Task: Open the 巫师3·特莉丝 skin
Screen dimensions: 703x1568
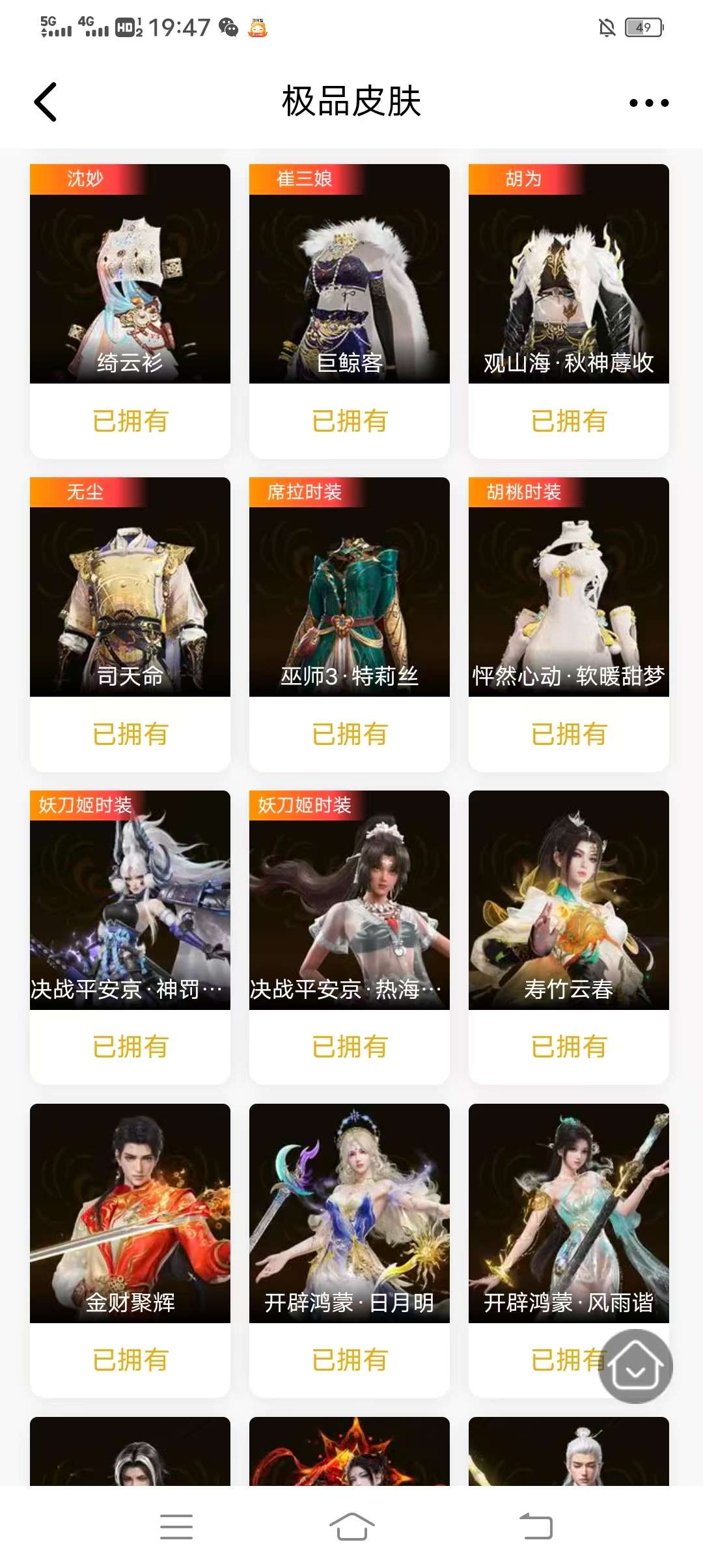Action: 350,599
